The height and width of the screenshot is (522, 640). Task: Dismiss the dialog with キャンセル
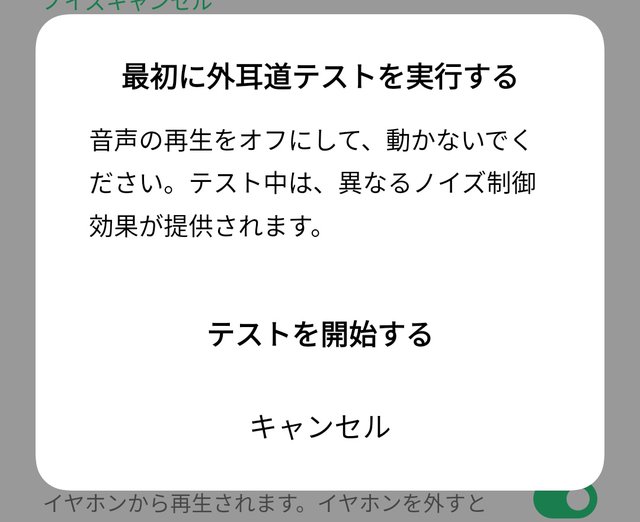(x=320, y=427)
